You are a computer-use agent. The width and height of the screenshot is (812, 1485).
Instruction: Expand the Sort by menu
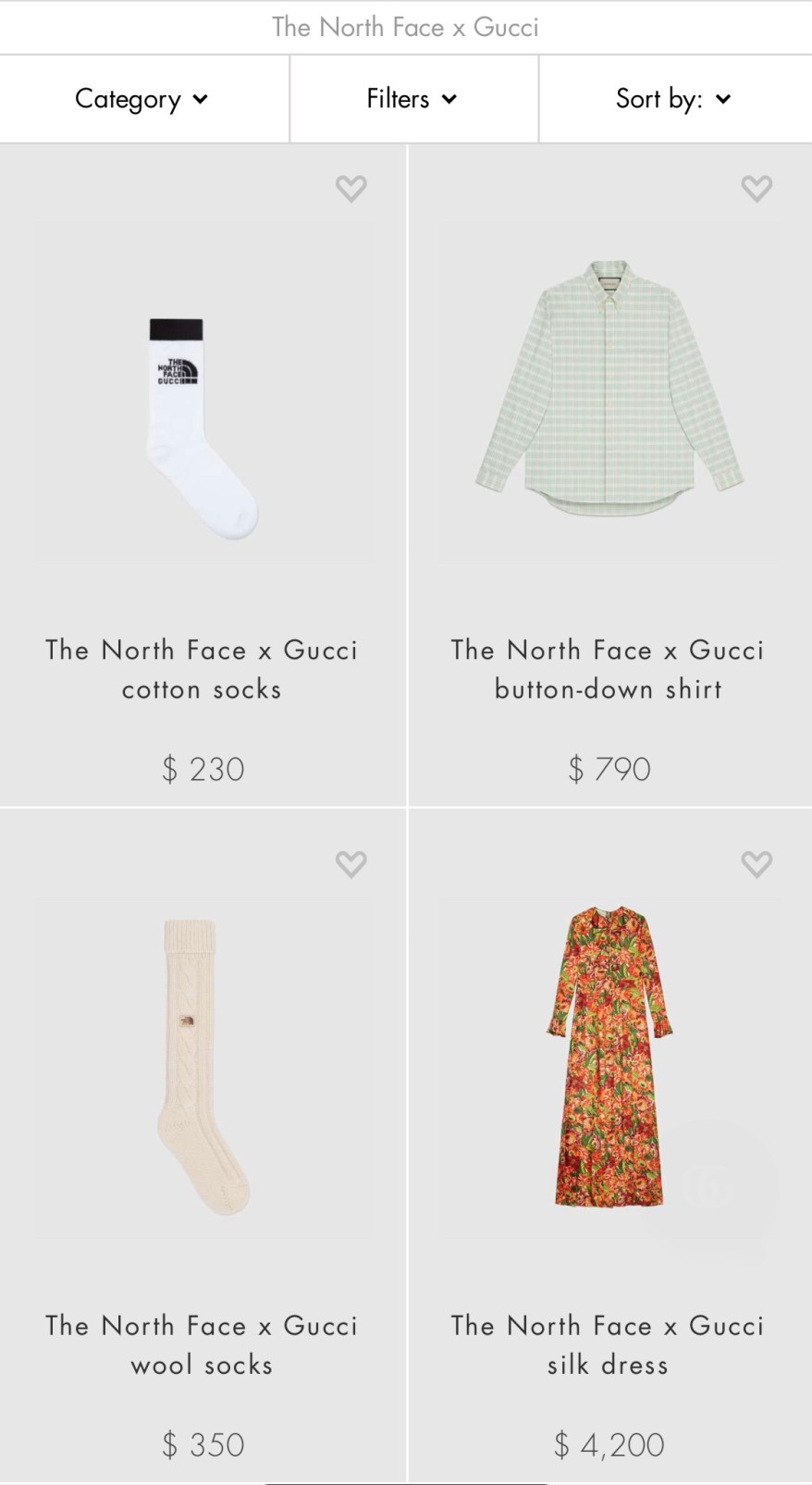673,99
